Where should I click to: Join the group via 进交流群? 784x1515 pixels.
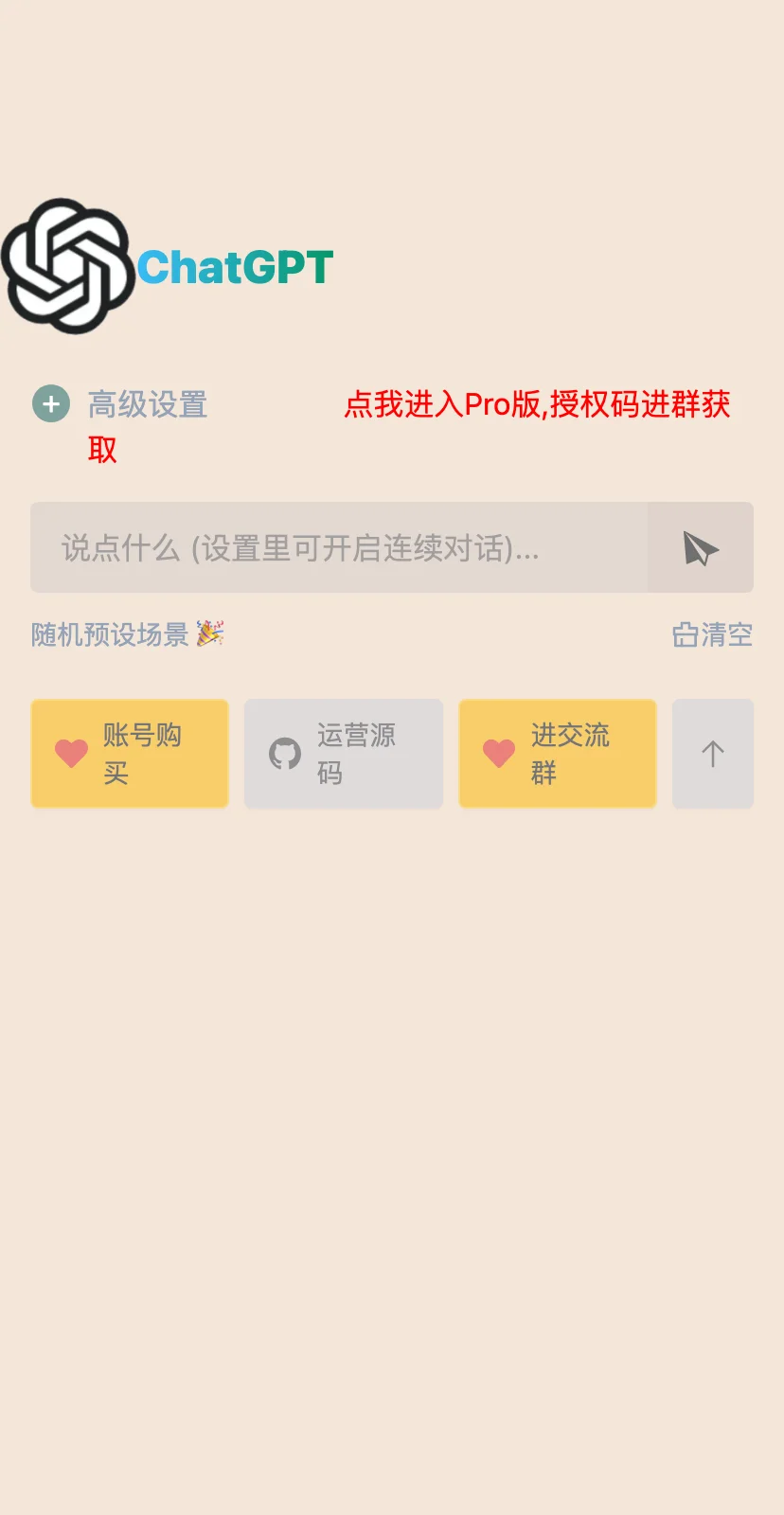pos(558,754)
